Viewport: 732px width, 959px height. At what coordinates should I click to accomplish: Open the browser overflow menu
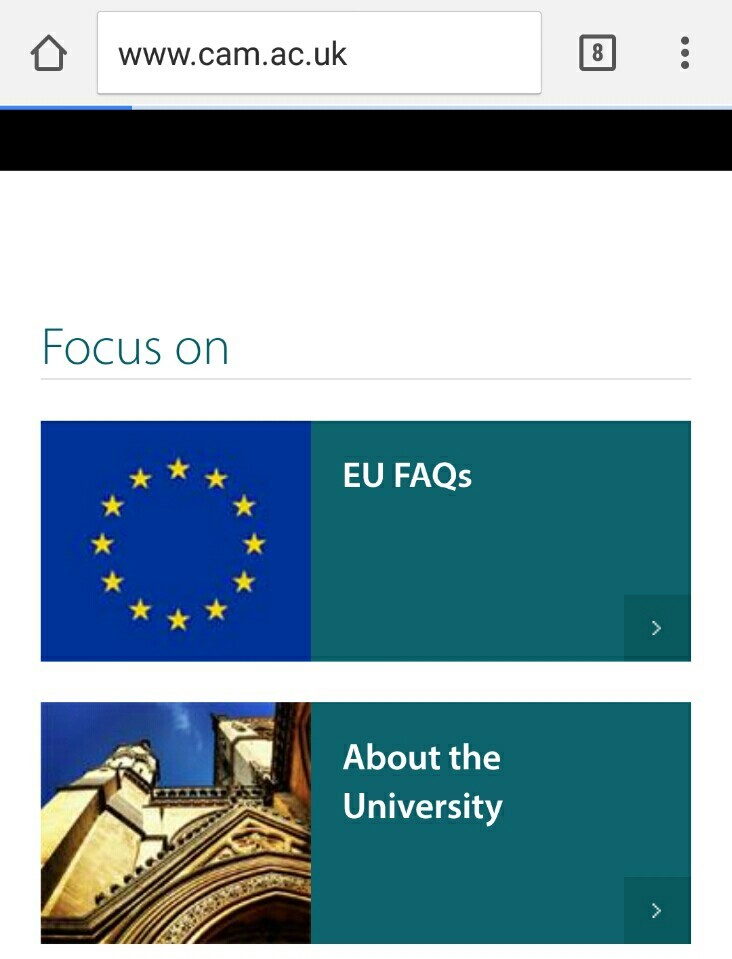[x=685, y=53]
